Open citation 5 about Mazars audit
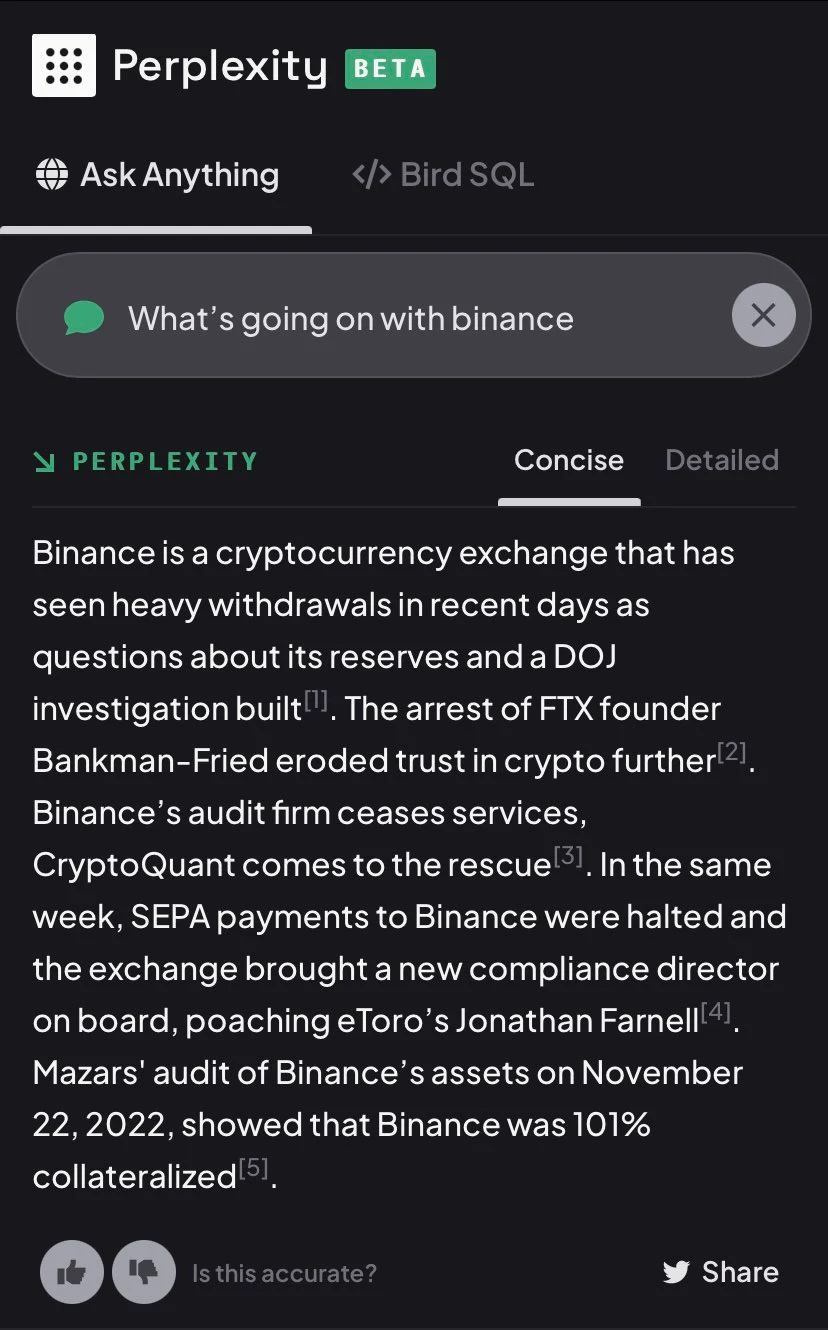This screenshot has height=1330, width=828. point(253,1168)
